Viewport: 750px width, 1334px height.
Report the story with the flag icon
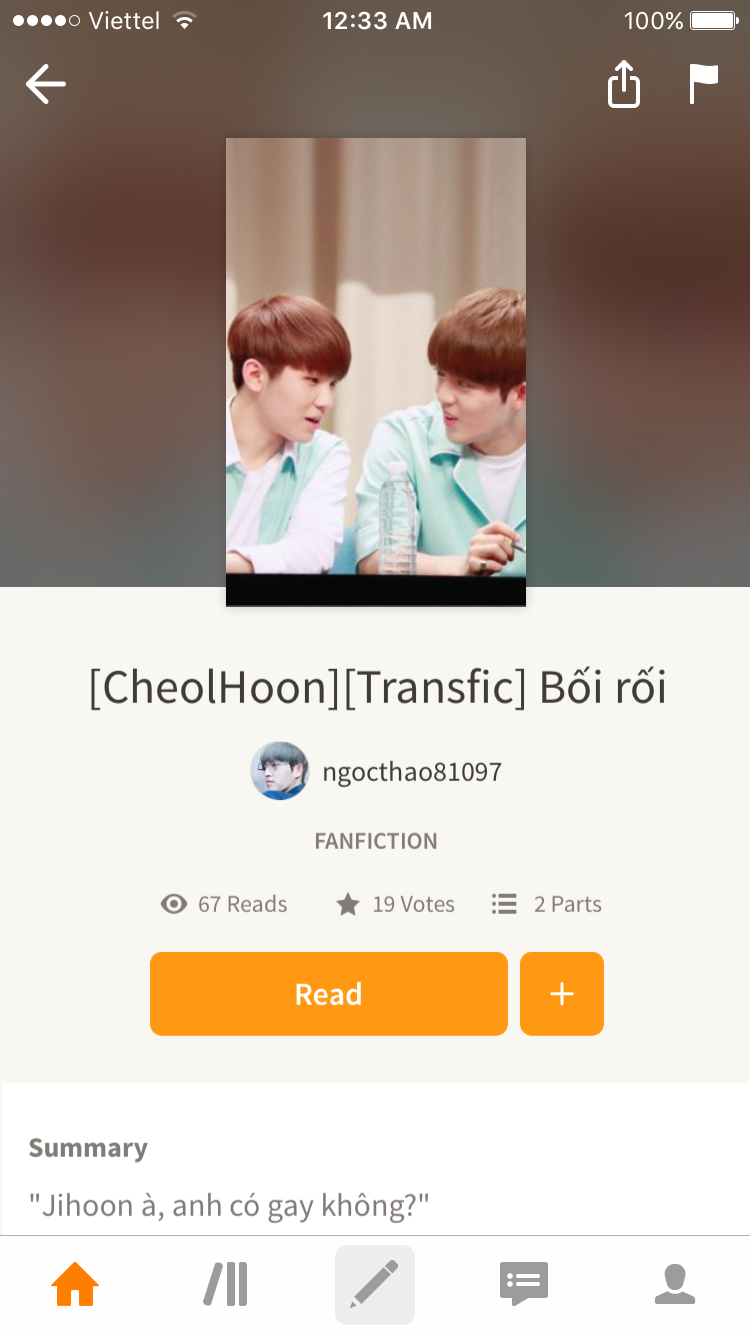click(704, 84)
